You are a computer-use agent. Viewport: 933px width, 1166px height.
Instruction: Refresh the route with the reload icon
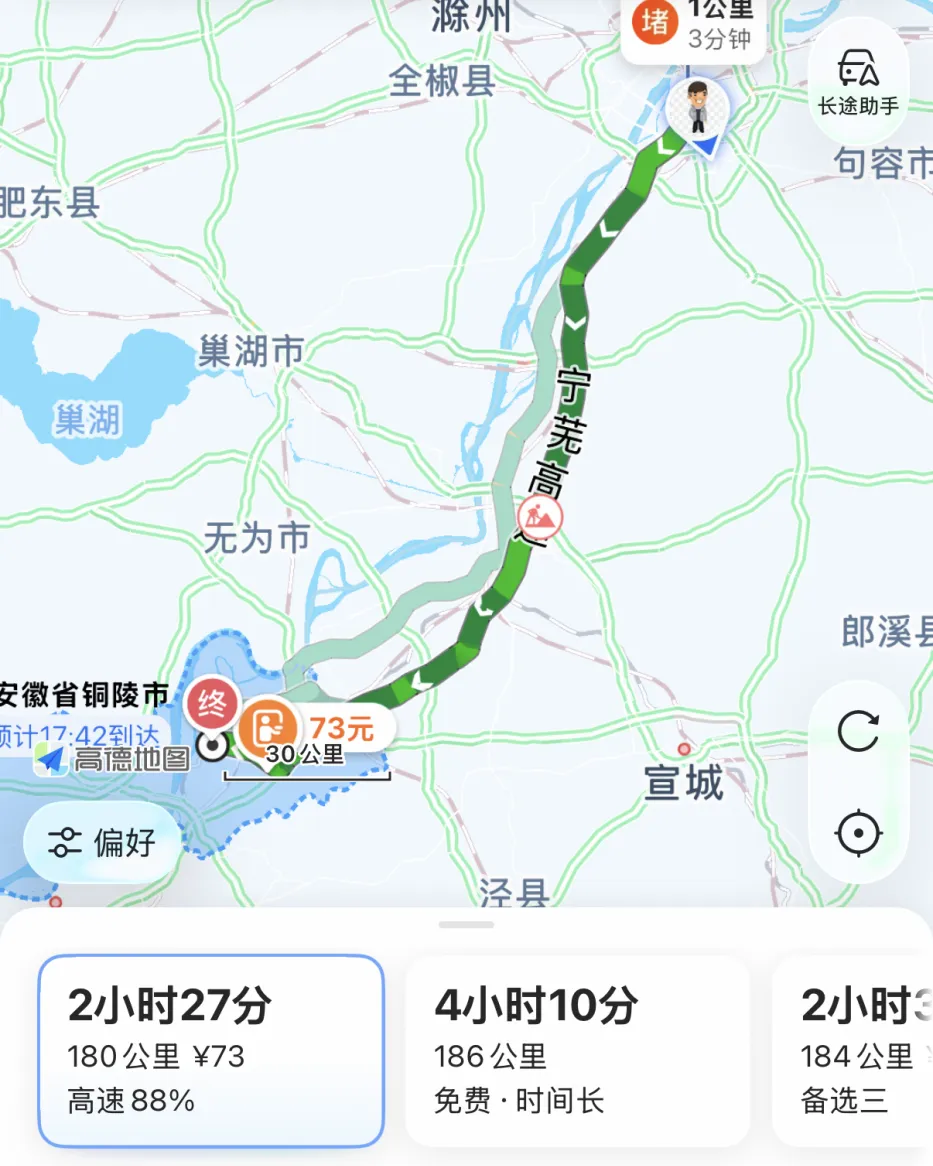tap(858, 731)
